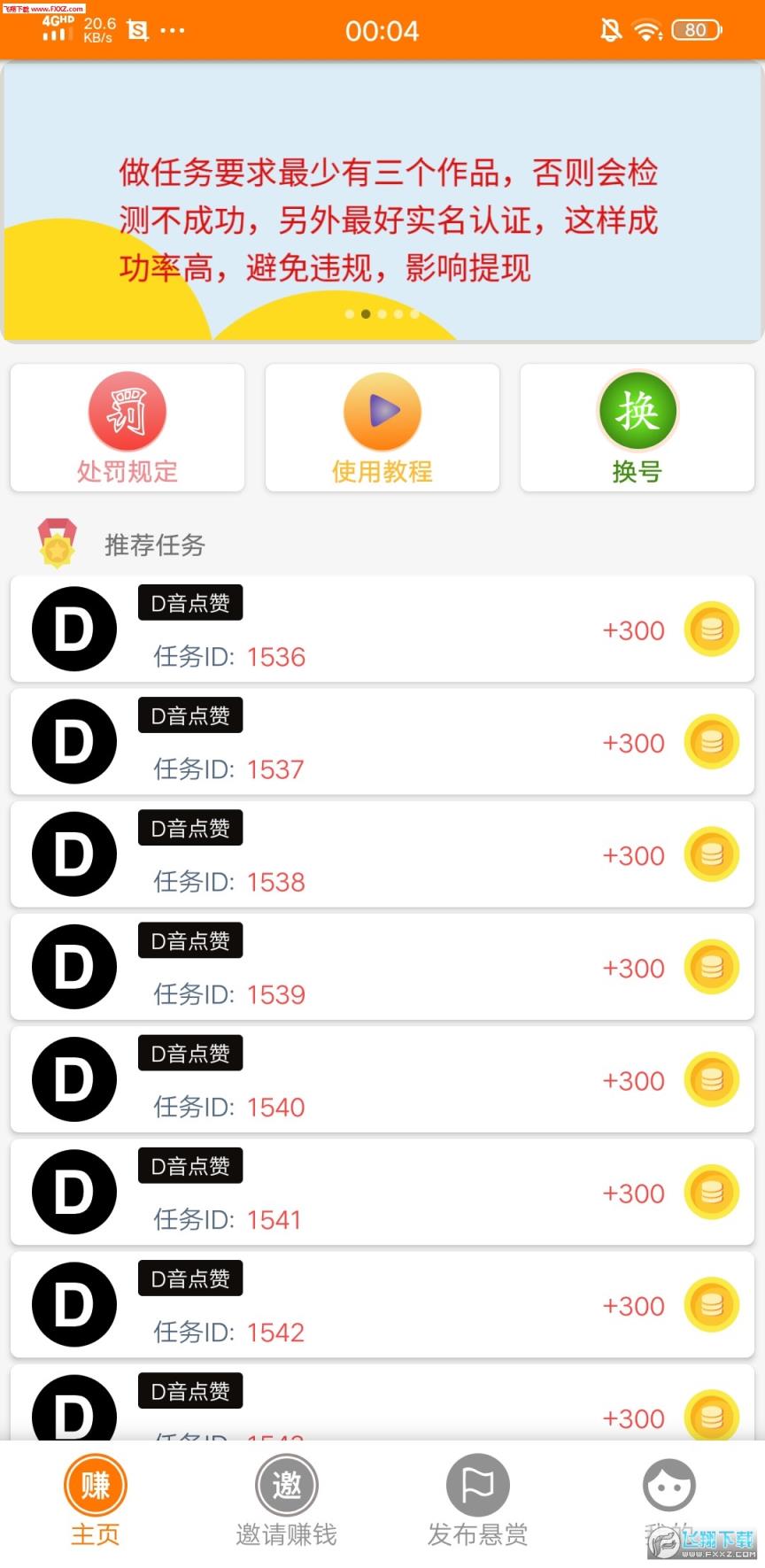The image size is (765, 1568).
Task: Tap the second carousel indicator dot
Action: click(x=365, y=313)
